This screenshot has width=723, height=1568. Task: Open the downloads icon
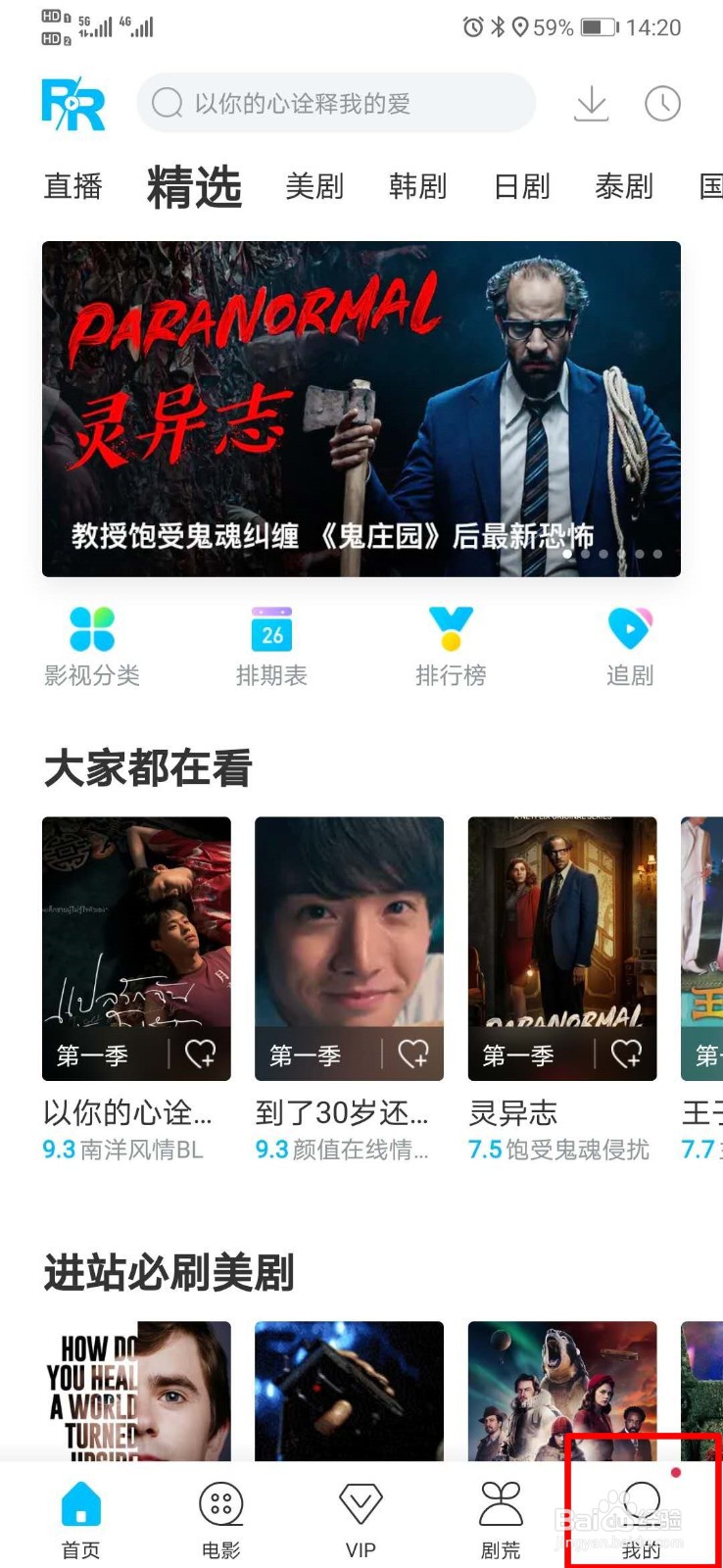pyautogui.click(x=591, y=103)
